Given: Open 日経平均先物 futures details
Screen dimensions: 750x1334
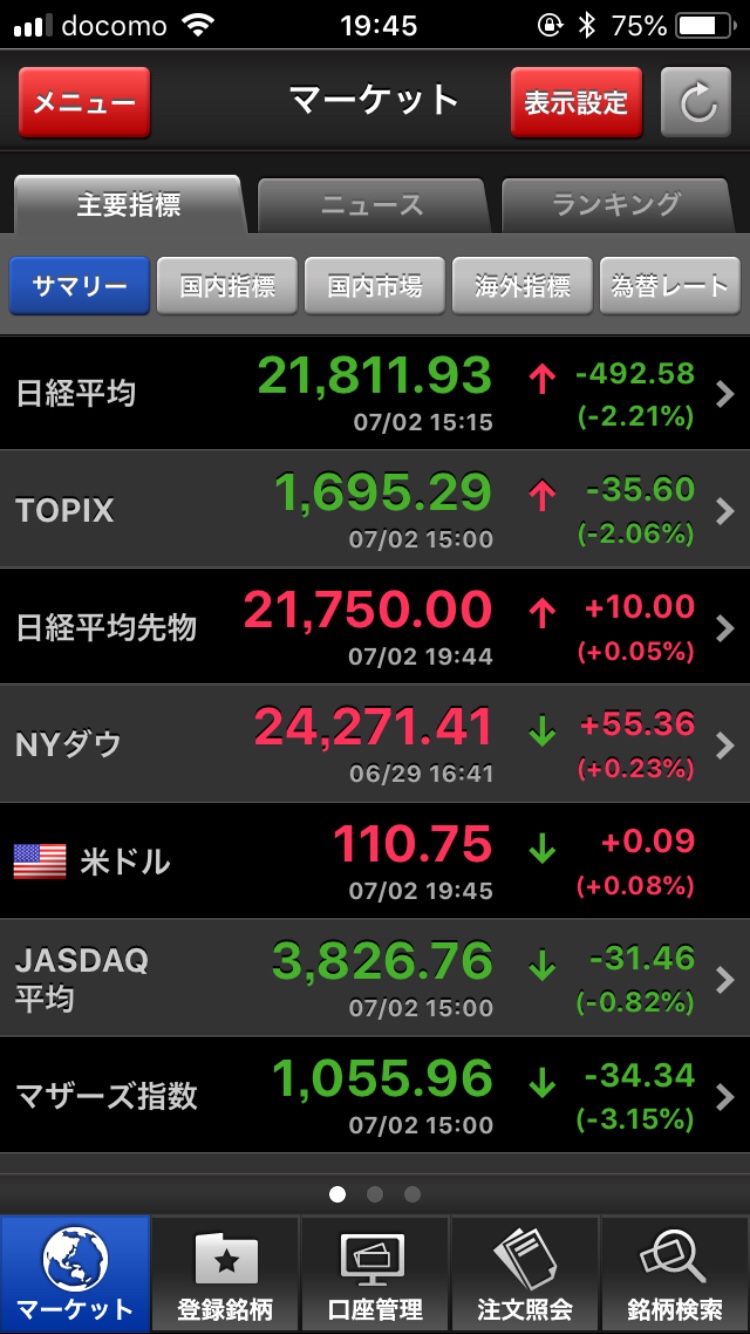Looking at the screenshot, I should point(375,628).
